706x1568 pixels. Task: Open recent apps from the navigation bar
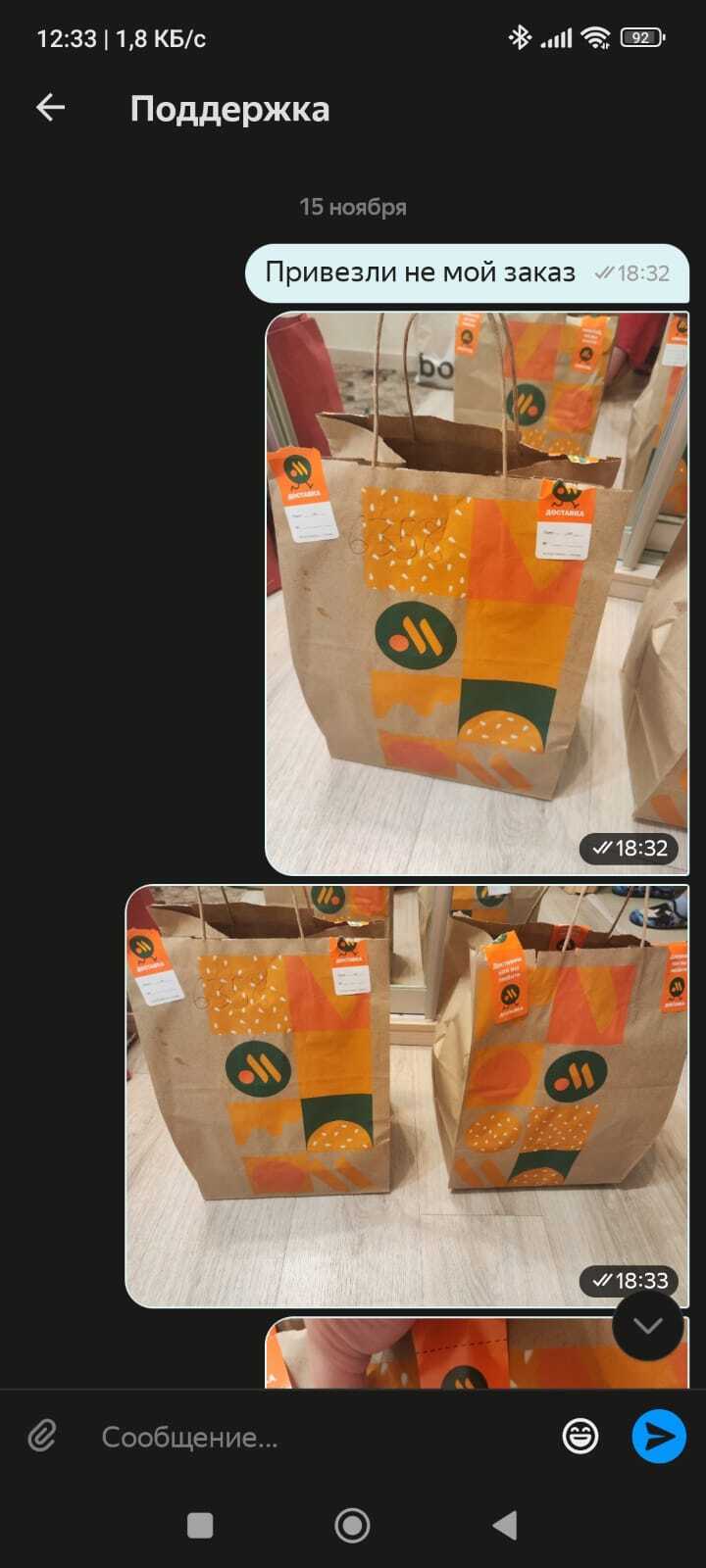(200, 1525)
